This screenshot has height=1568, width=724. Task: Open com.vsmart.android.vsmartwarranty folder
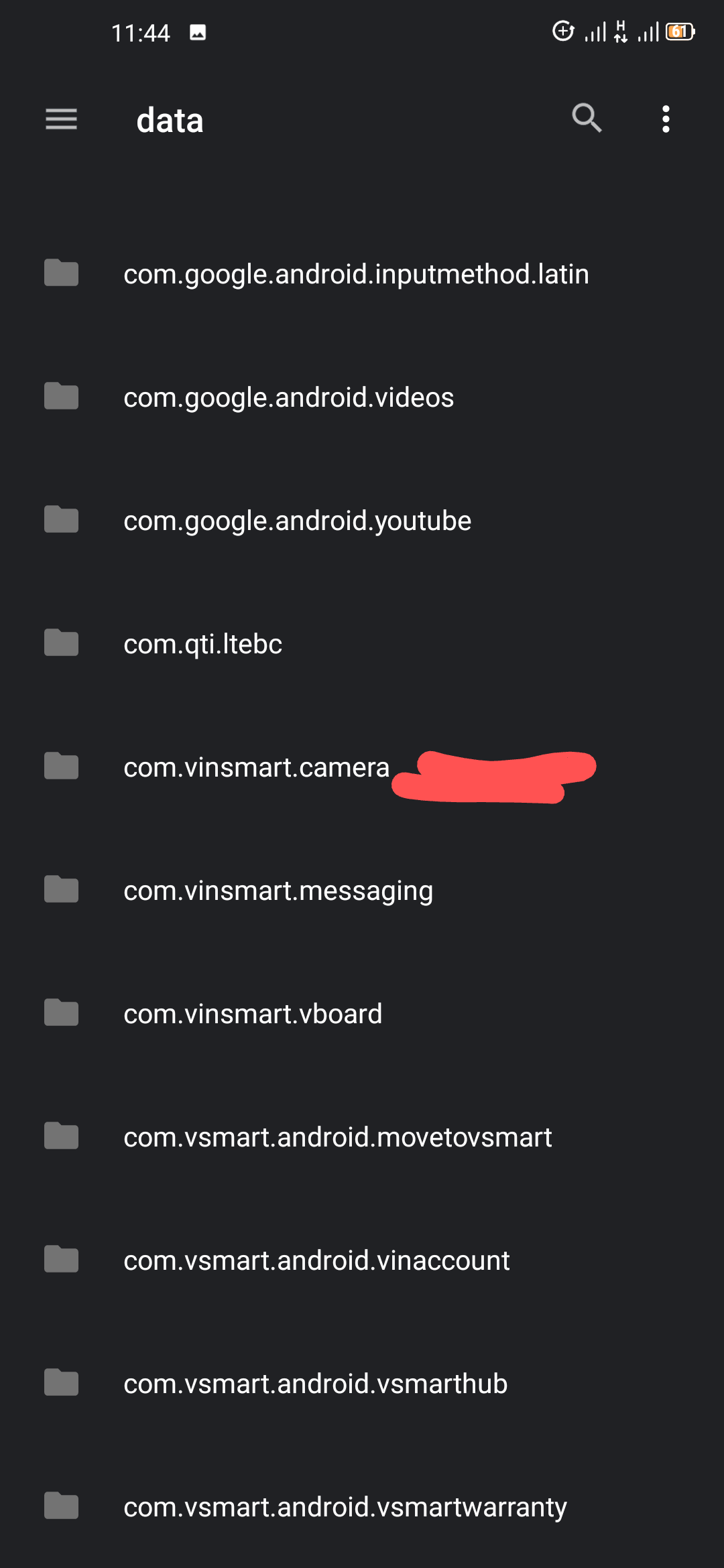point(345,1507)
